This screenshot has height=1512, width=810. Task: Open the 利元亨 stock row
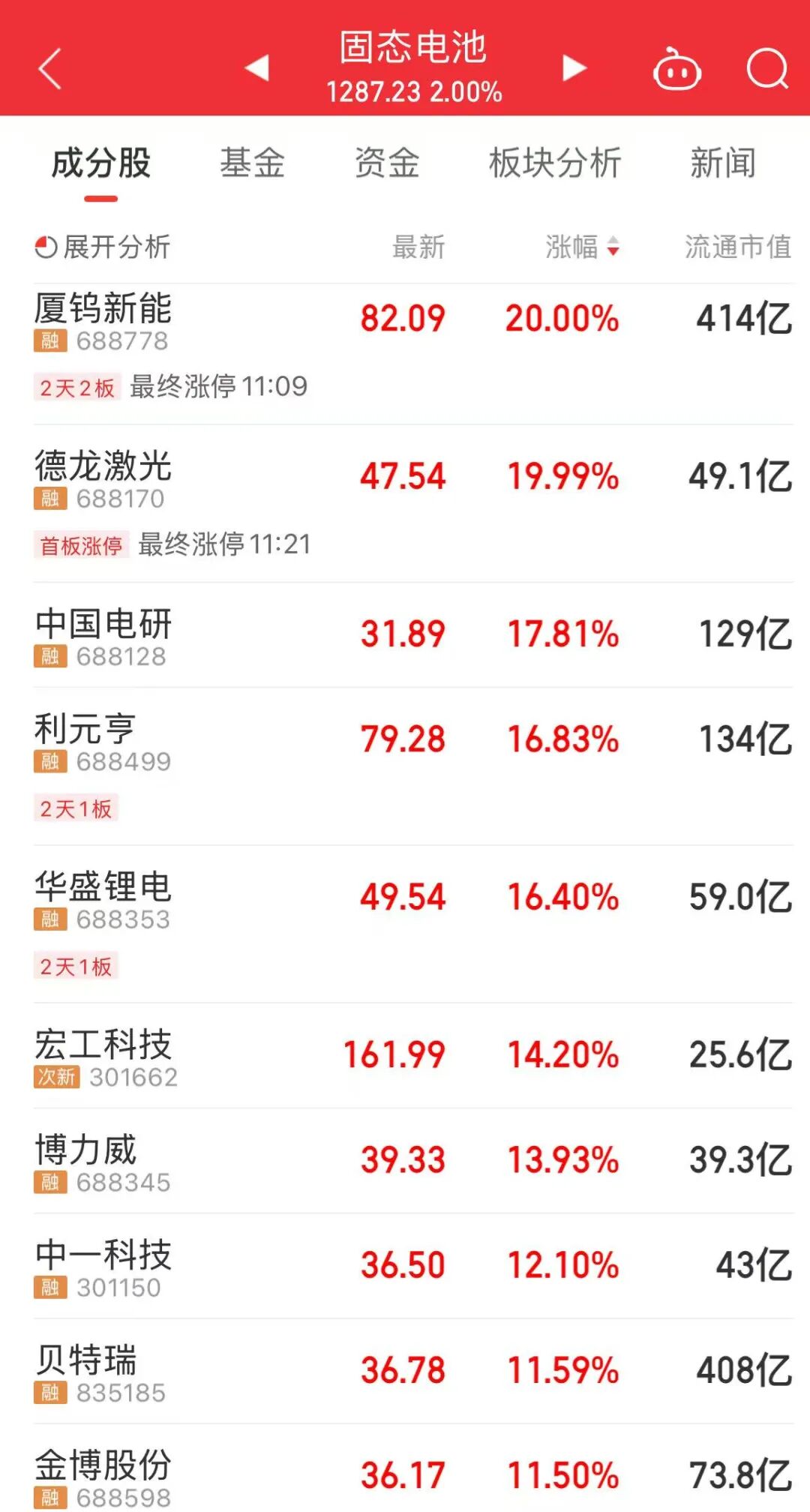[x=85, y=729]
